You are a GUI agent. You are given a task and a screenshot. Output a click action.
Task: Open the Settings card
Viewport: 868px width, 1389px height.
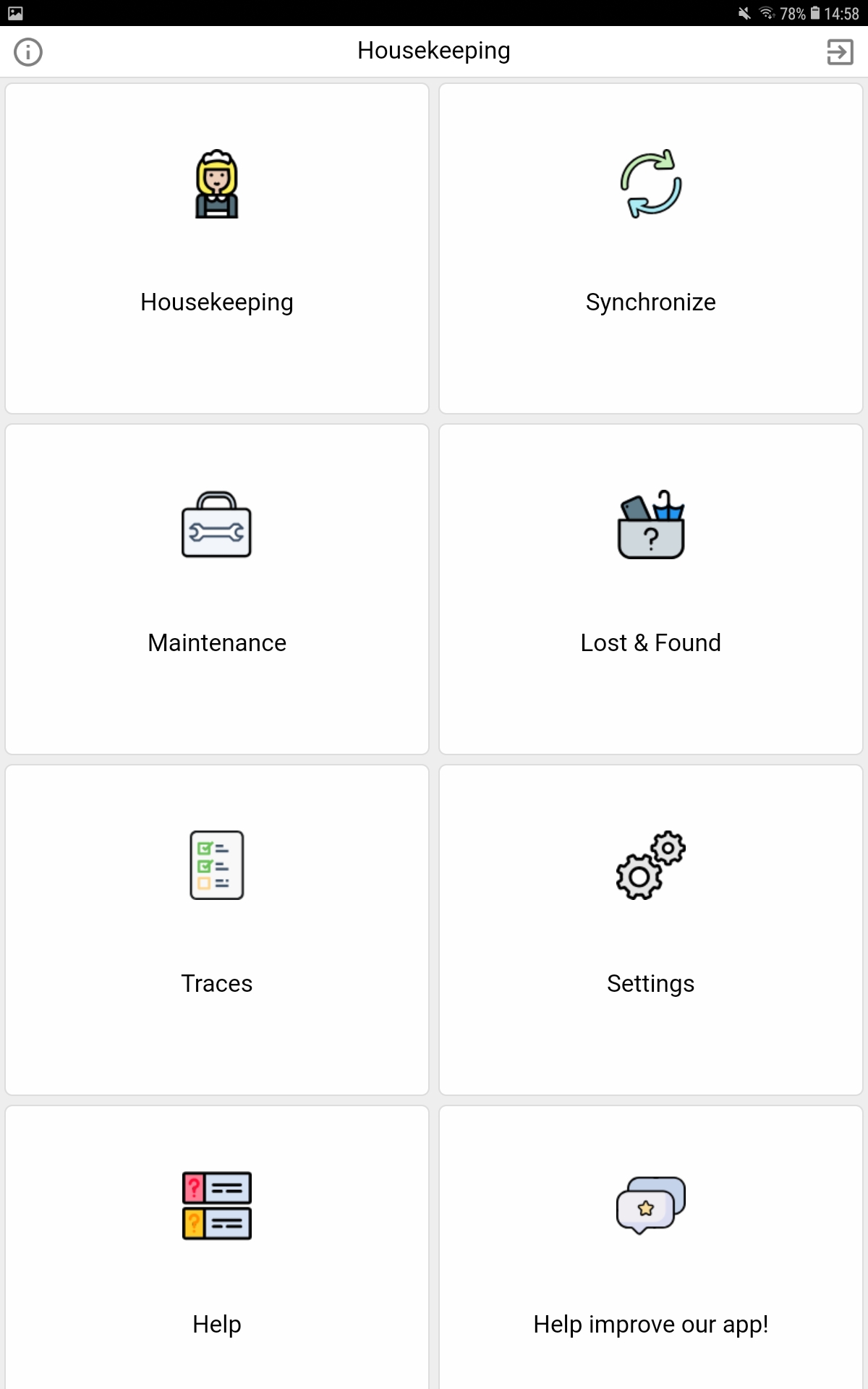pyautogui.click(x=651, y=930)
